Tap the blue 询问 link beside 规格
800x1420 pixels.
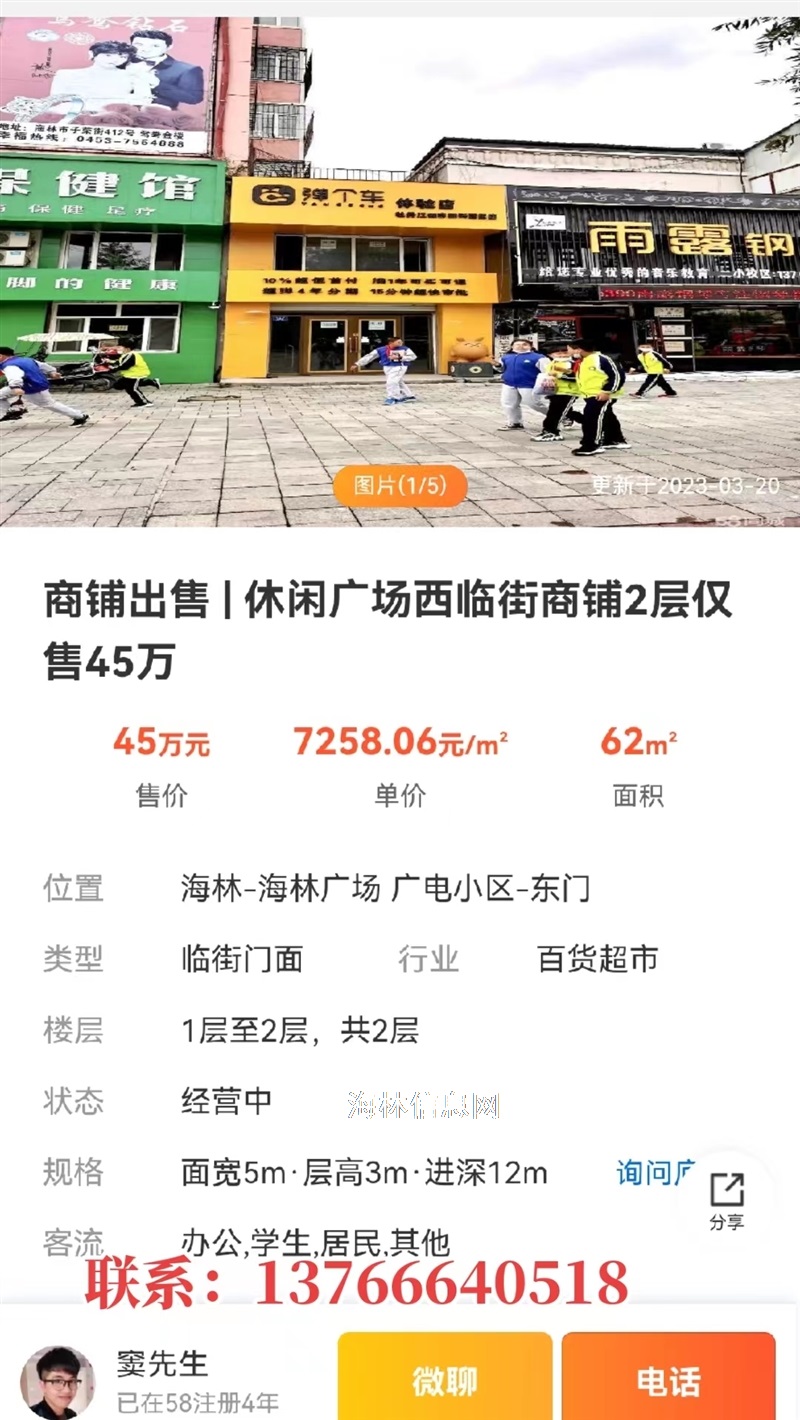pos(655,1172)
